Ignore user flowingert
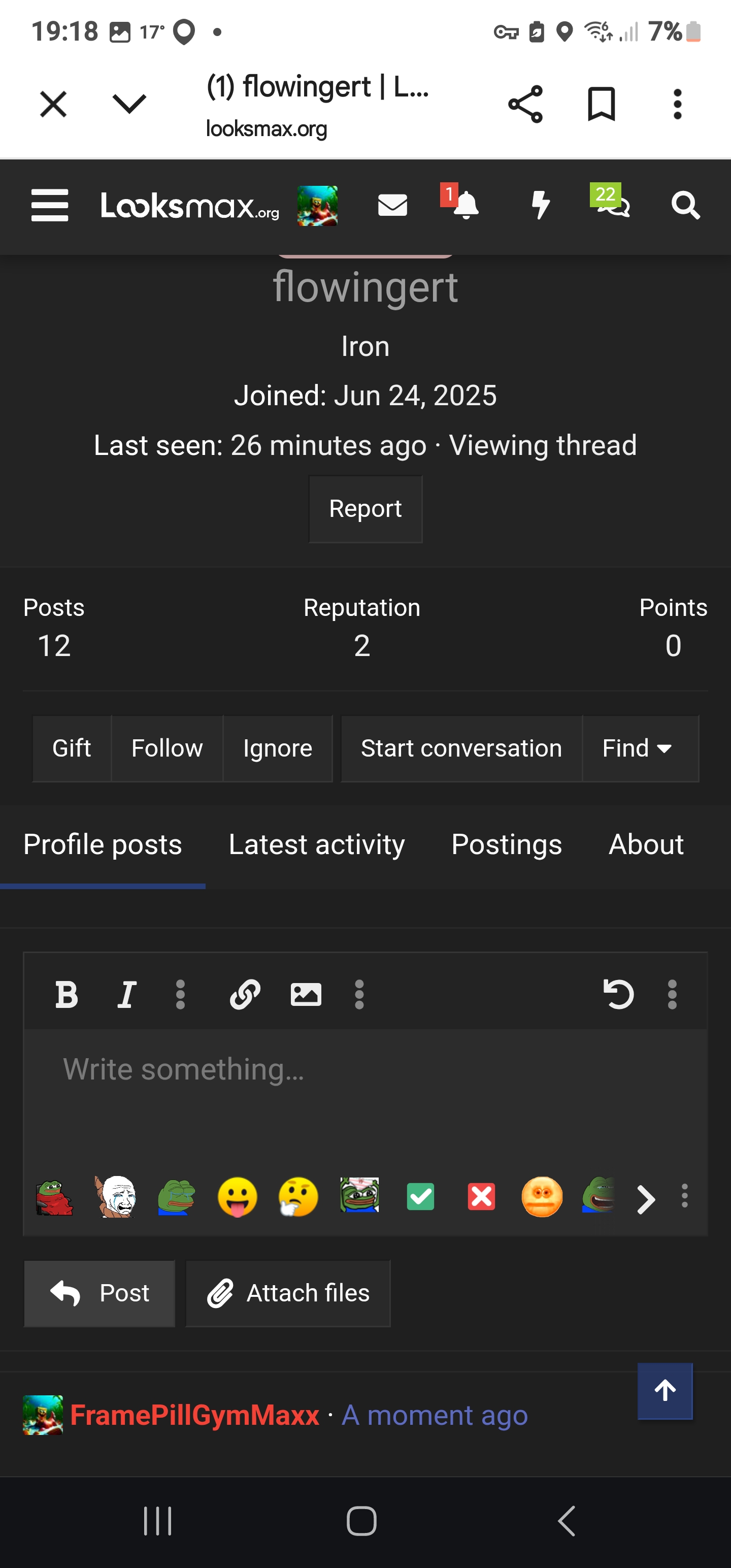 (278, 748)
